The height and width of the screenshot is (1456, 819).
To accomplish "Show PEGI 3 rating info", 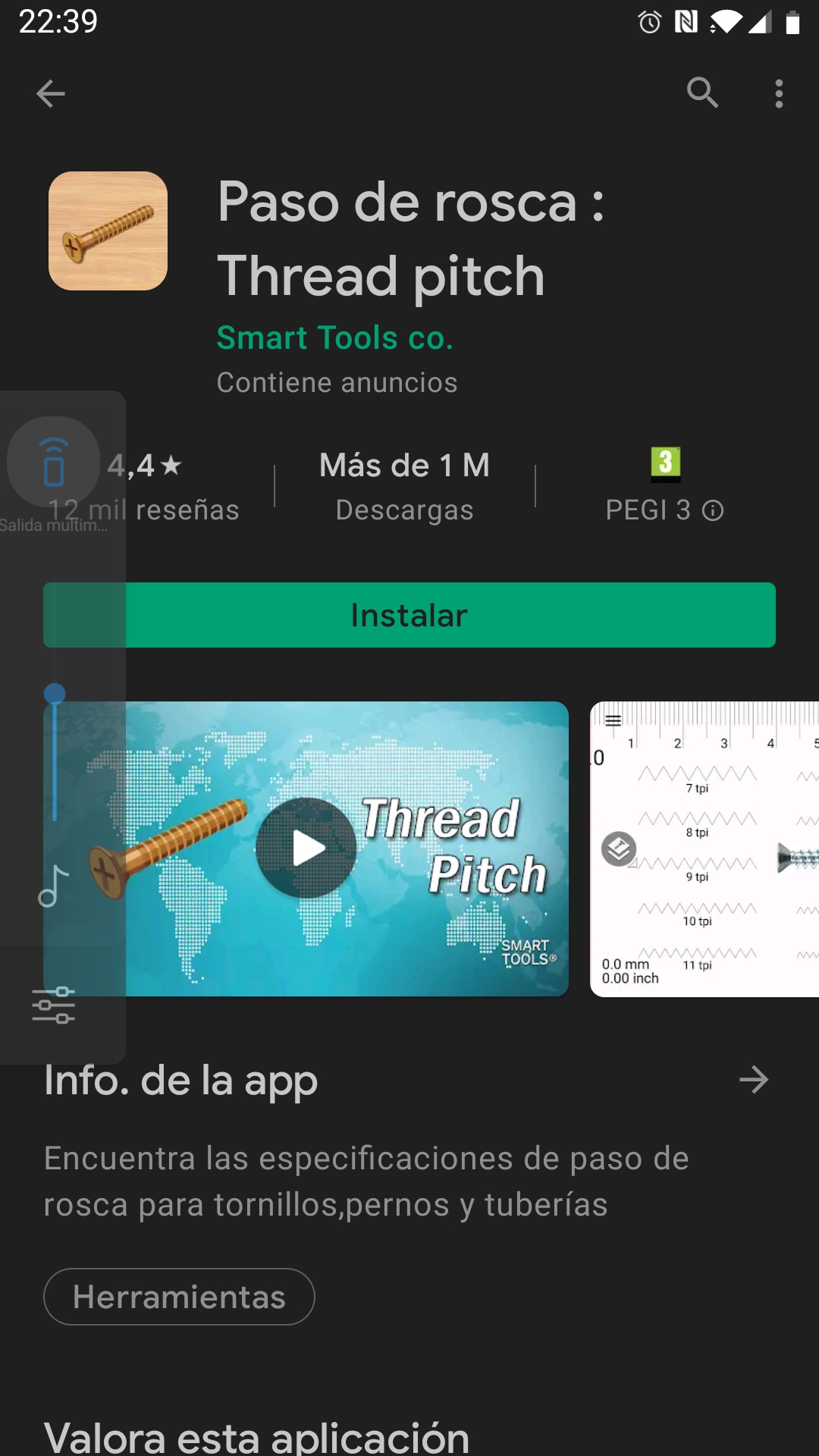I will 712,510.
